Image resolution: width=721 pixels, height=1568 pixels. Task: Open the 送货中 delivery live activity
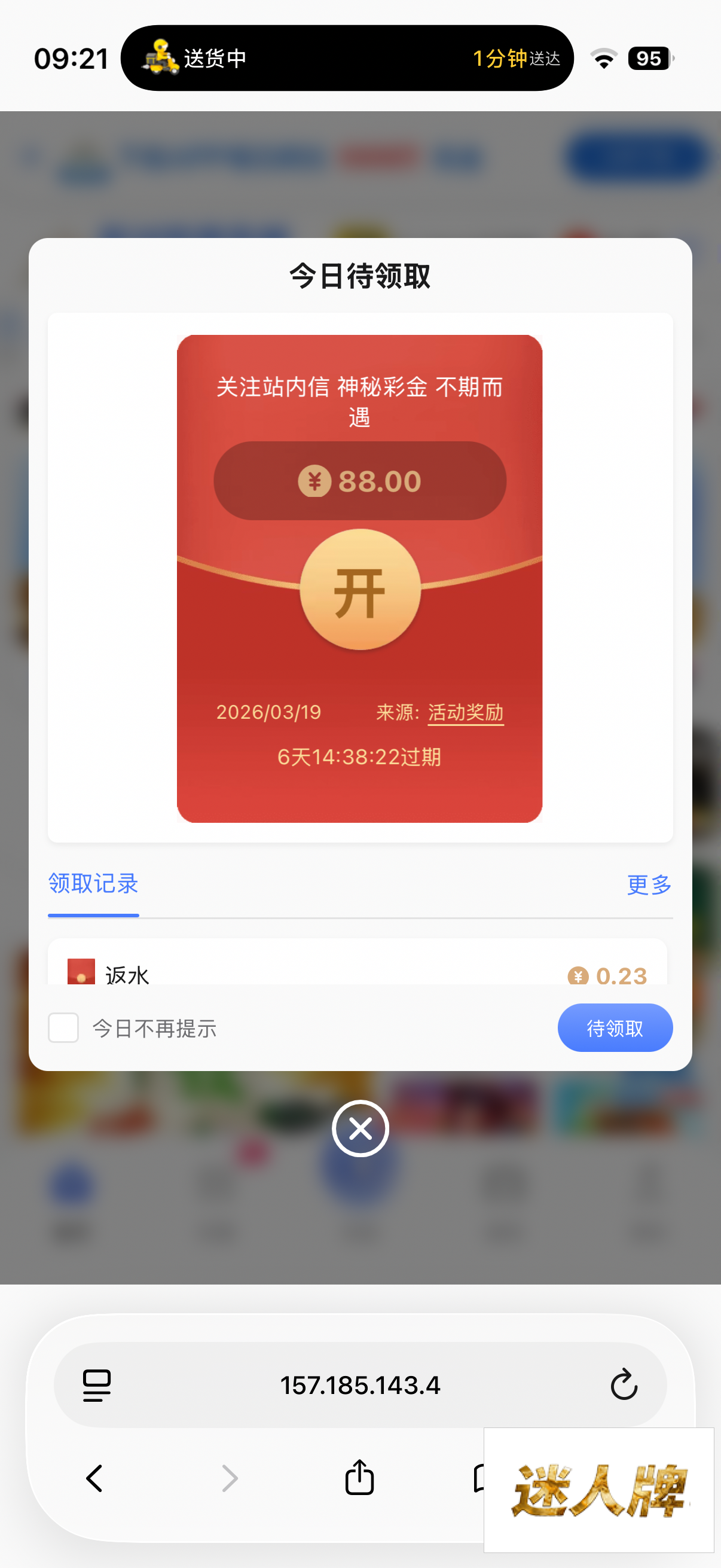(347, 59)
